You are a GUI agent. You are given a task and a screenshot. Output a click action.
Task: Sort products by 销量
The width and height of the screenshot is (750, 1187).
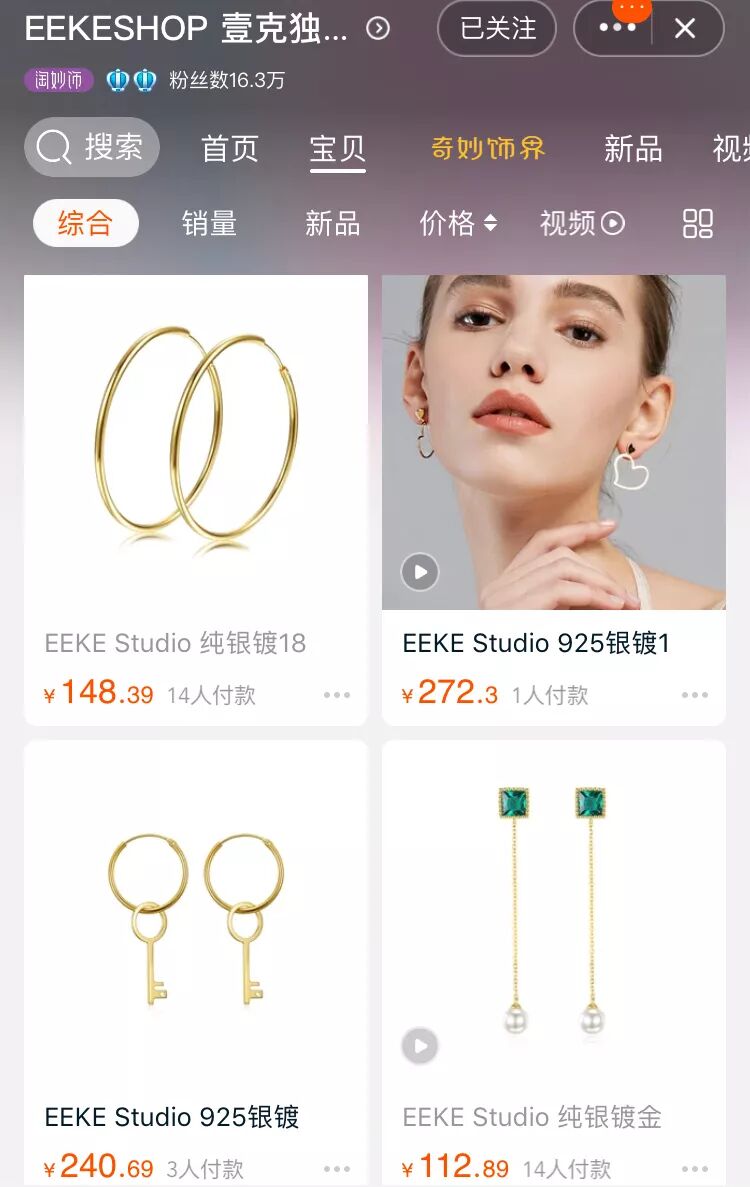pos(209,223)
